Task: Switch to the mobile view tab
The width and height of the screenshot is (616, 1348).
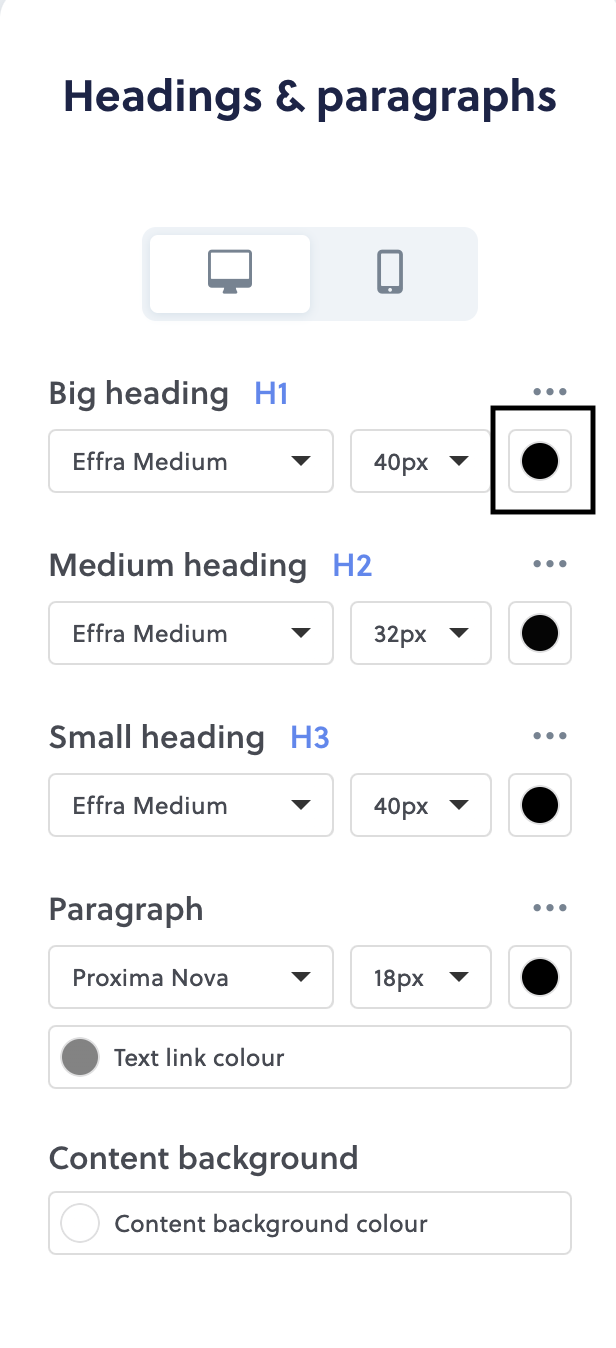Action: [x=390, y=273]
